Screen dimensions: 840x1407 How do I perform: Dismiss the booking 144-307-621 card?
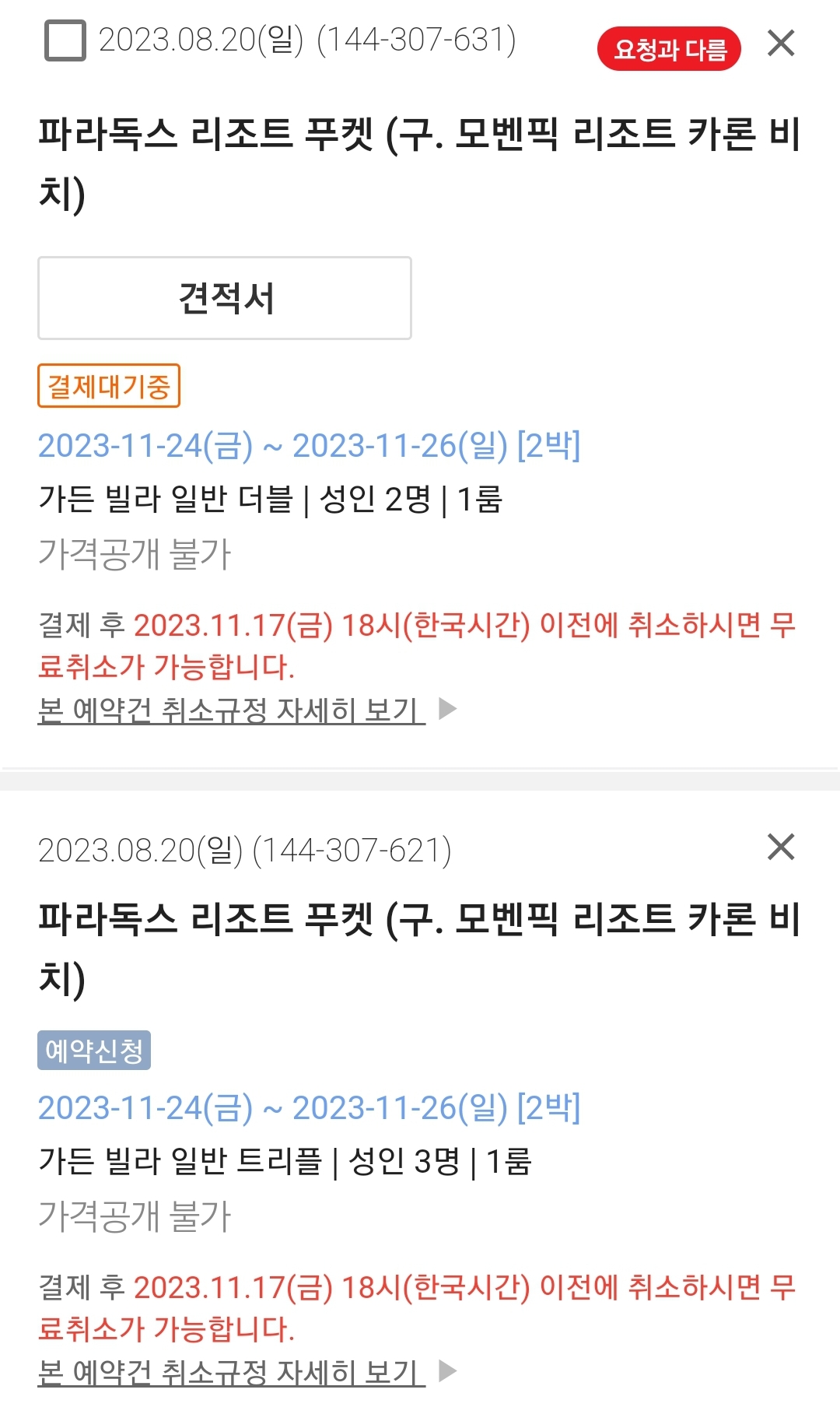coord(781,847)
